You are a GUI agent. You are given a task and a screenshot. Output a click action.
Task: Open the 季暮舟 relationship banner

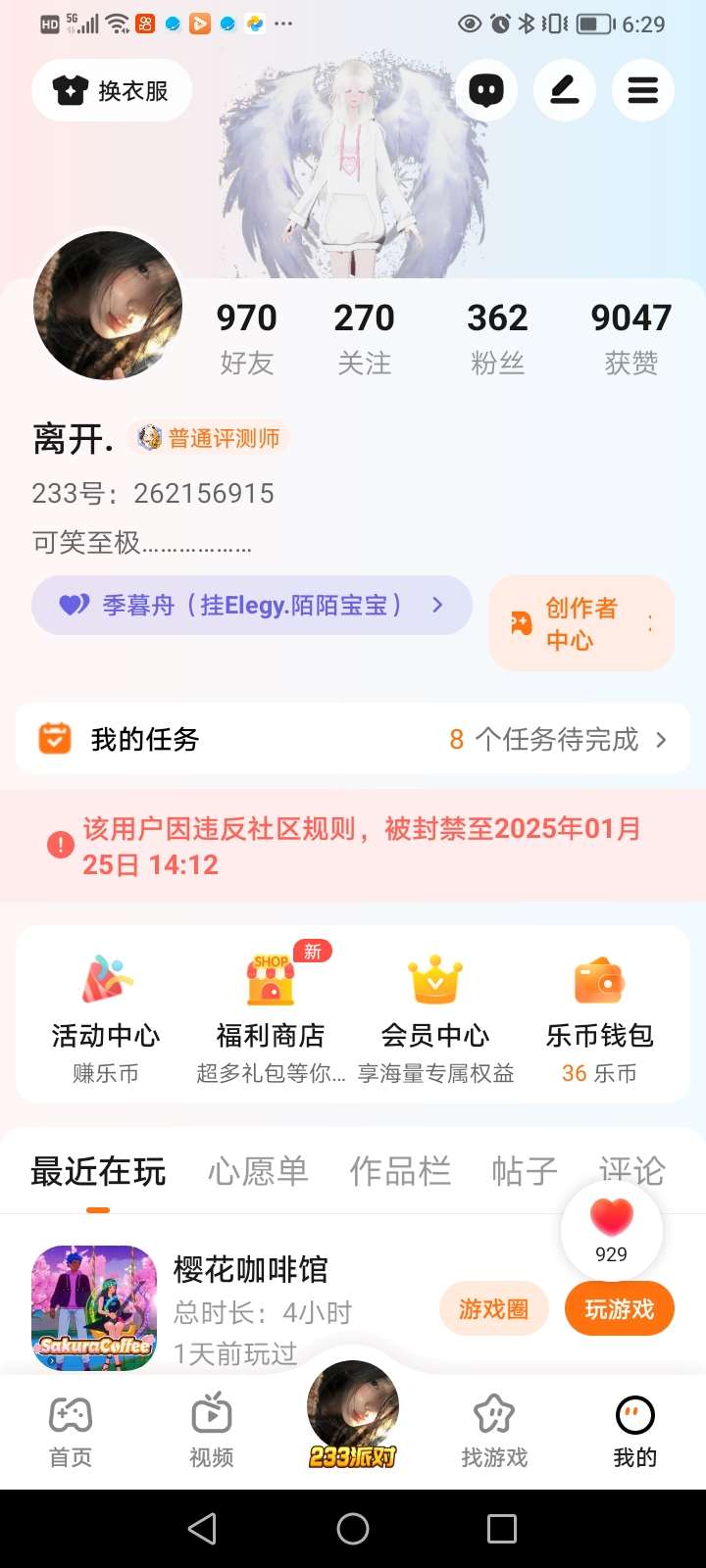[x=252, y=606]
